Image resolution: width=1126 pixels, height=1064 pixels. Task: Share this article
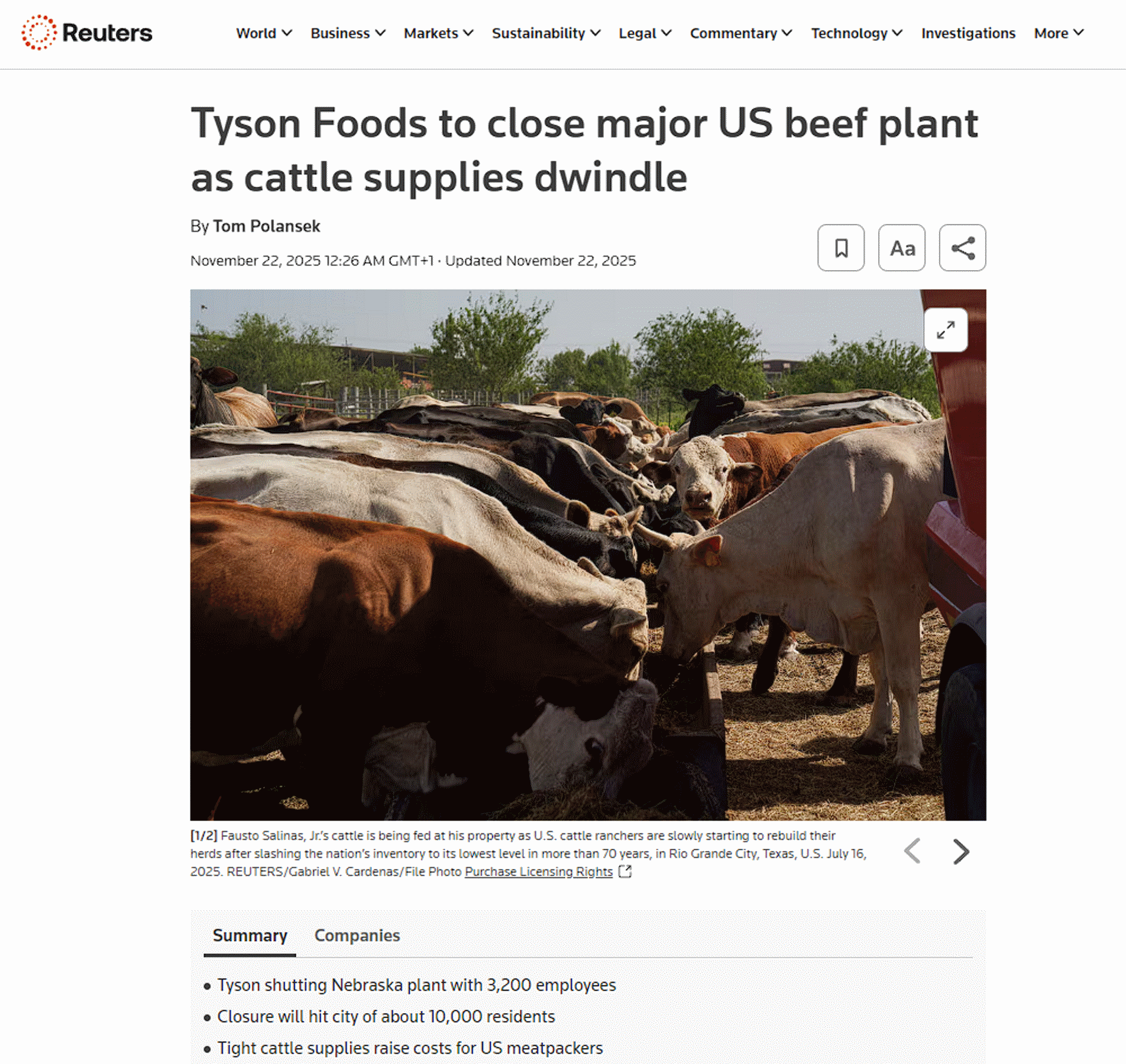[x=962, y=248]
